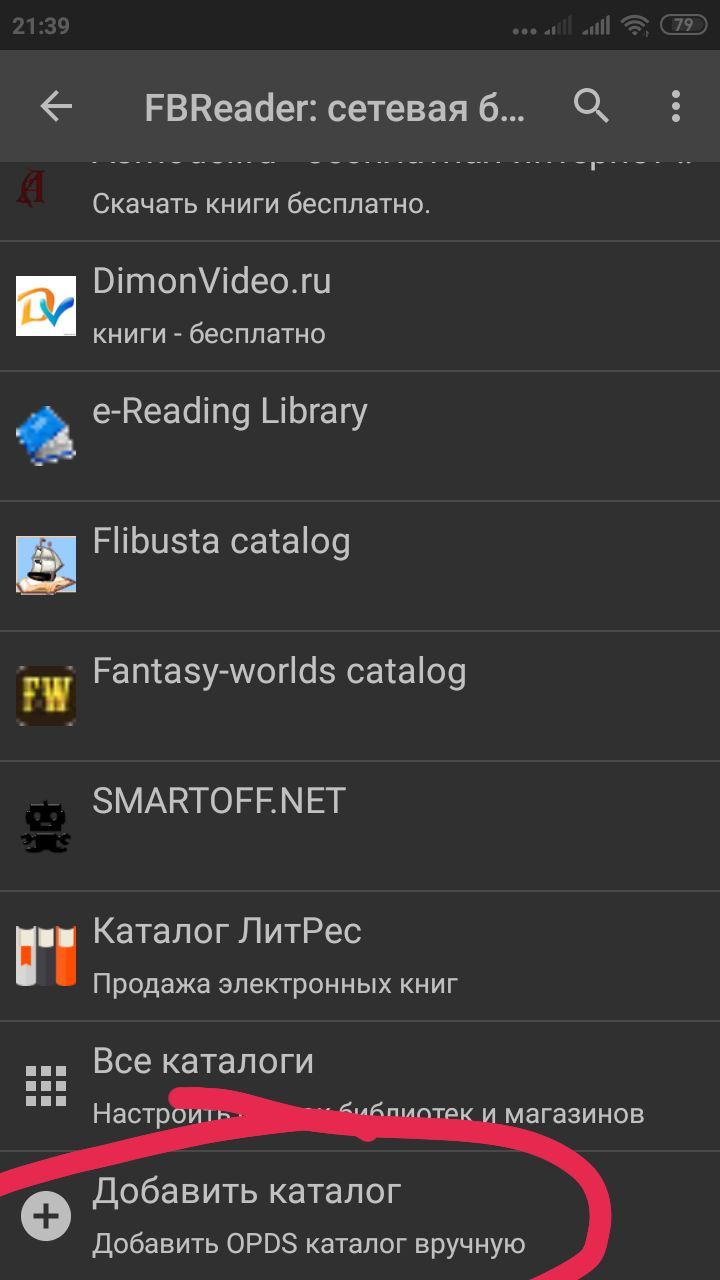Screen dimensions: 720x1280
Task: Go back using the app bar arrow
Action: [x=56, y=106]
